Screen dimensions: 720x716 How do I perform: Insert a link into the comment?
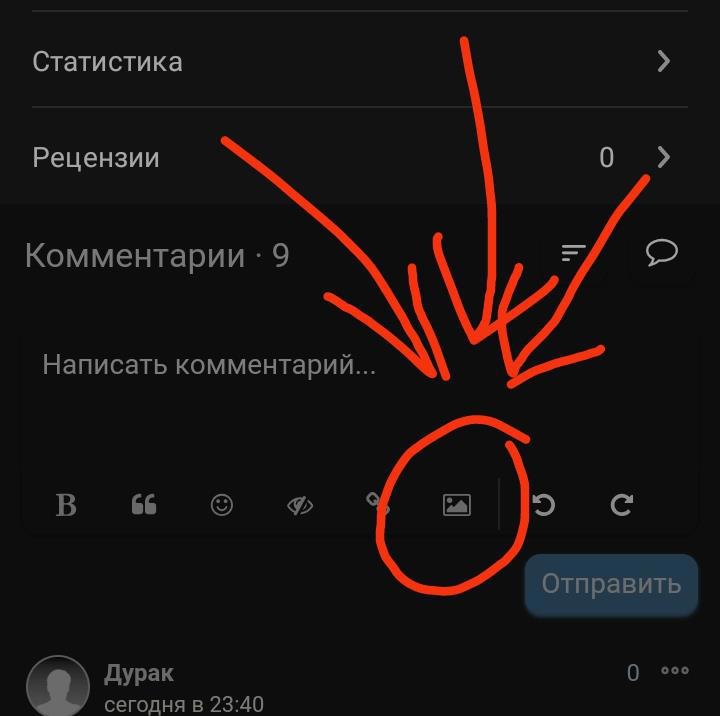coord(378,505)
